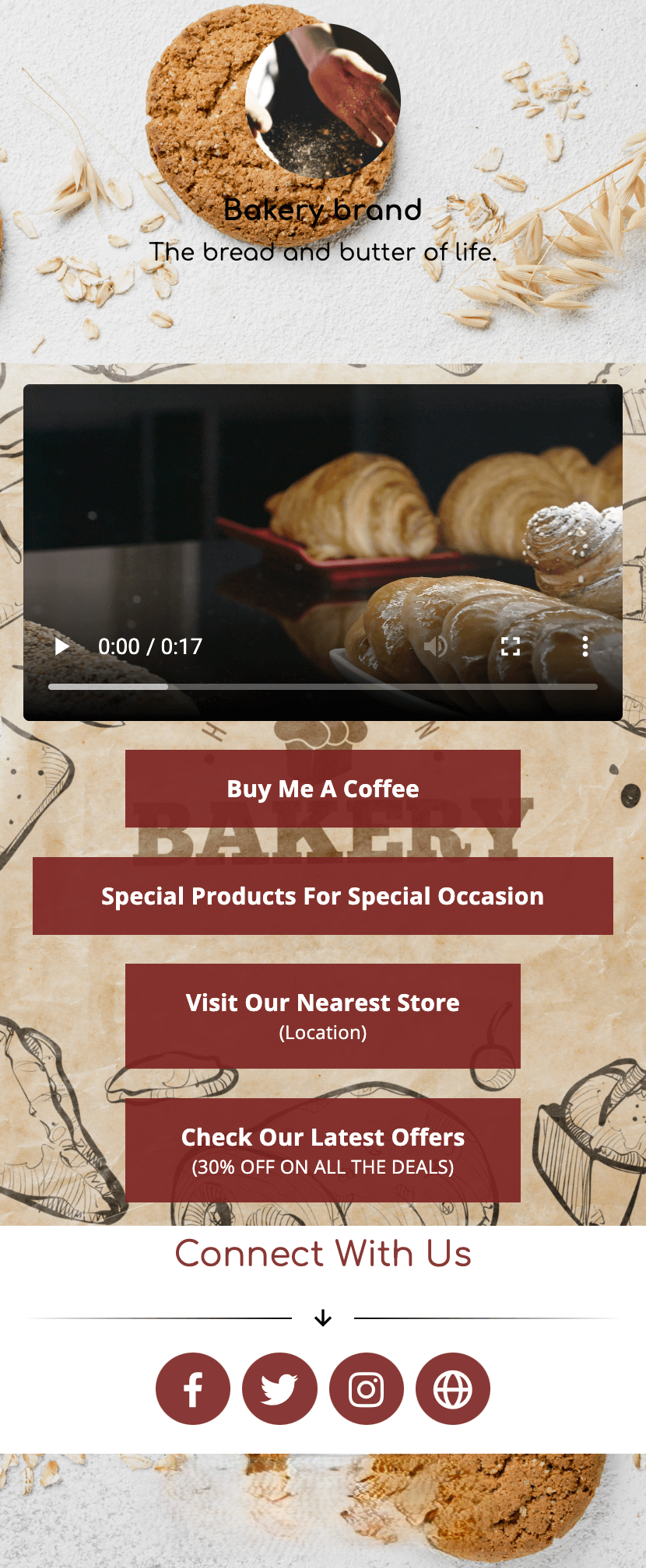Open the Twitter profile
Screen dimensions: 646x1568
pyautogui.click(x=279, y=1389)
